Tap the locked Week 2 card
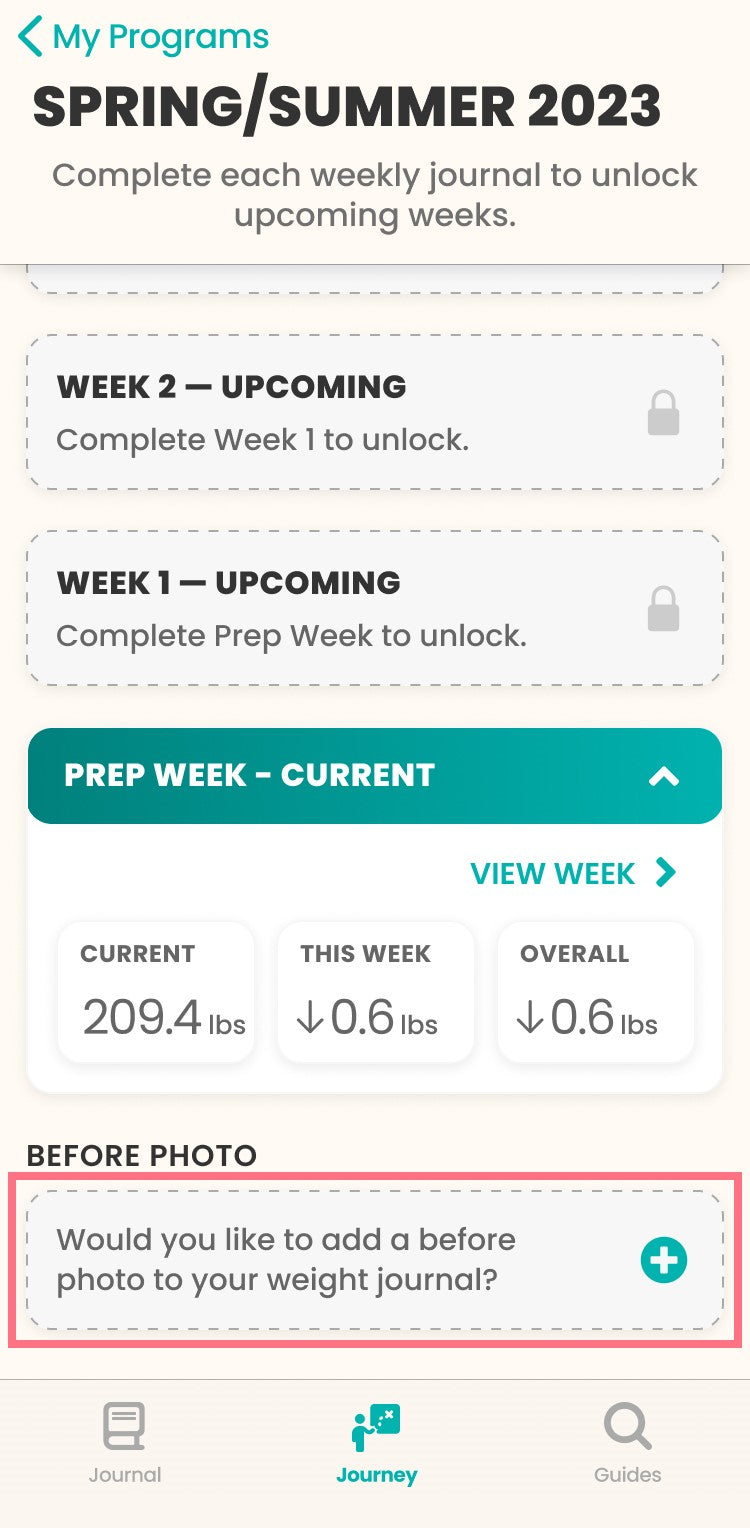This screenshot has height=1528, width=750. (x=375, y=412)
